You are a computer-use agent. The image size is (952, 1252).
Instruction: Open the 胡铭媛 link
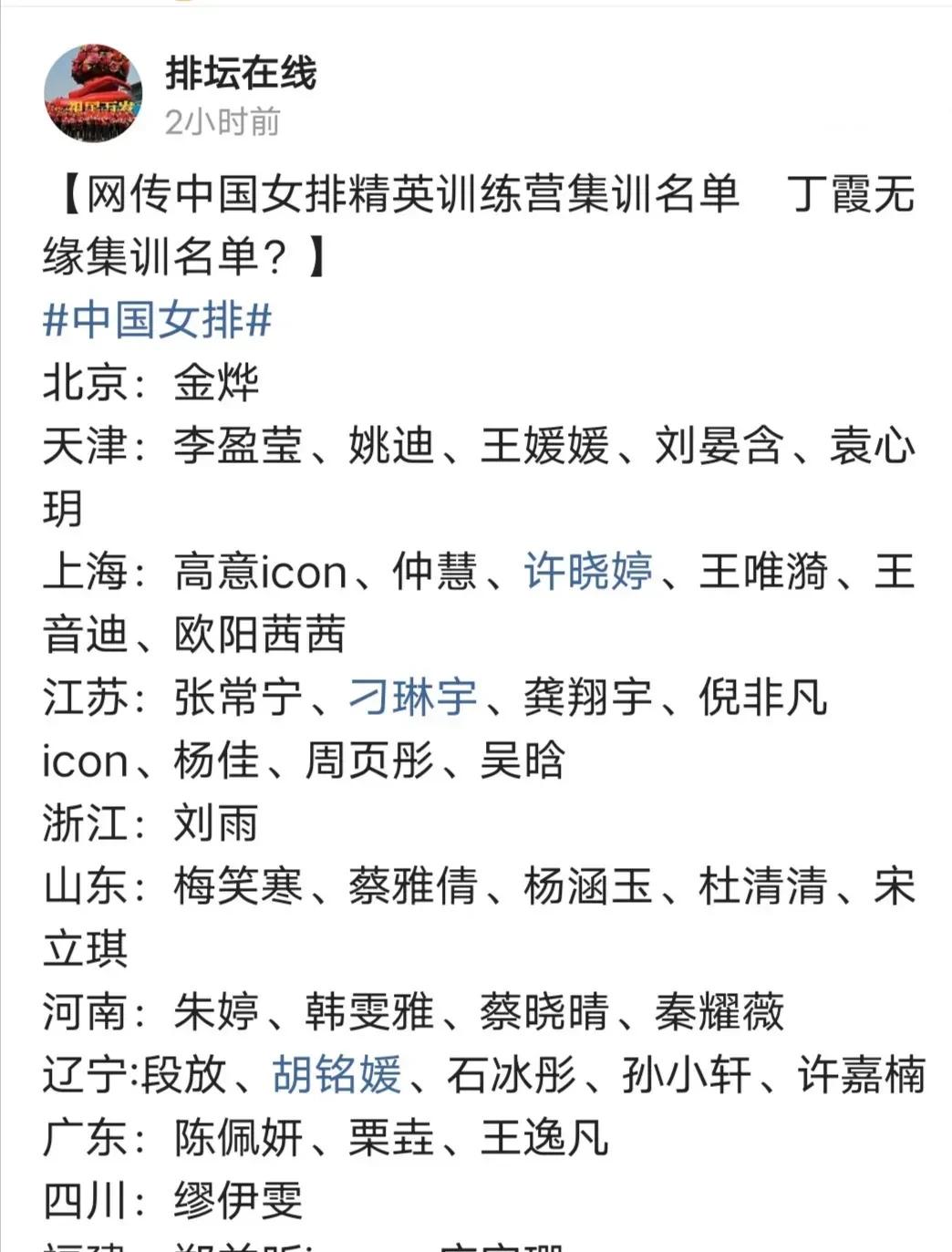coord(337,1075)
